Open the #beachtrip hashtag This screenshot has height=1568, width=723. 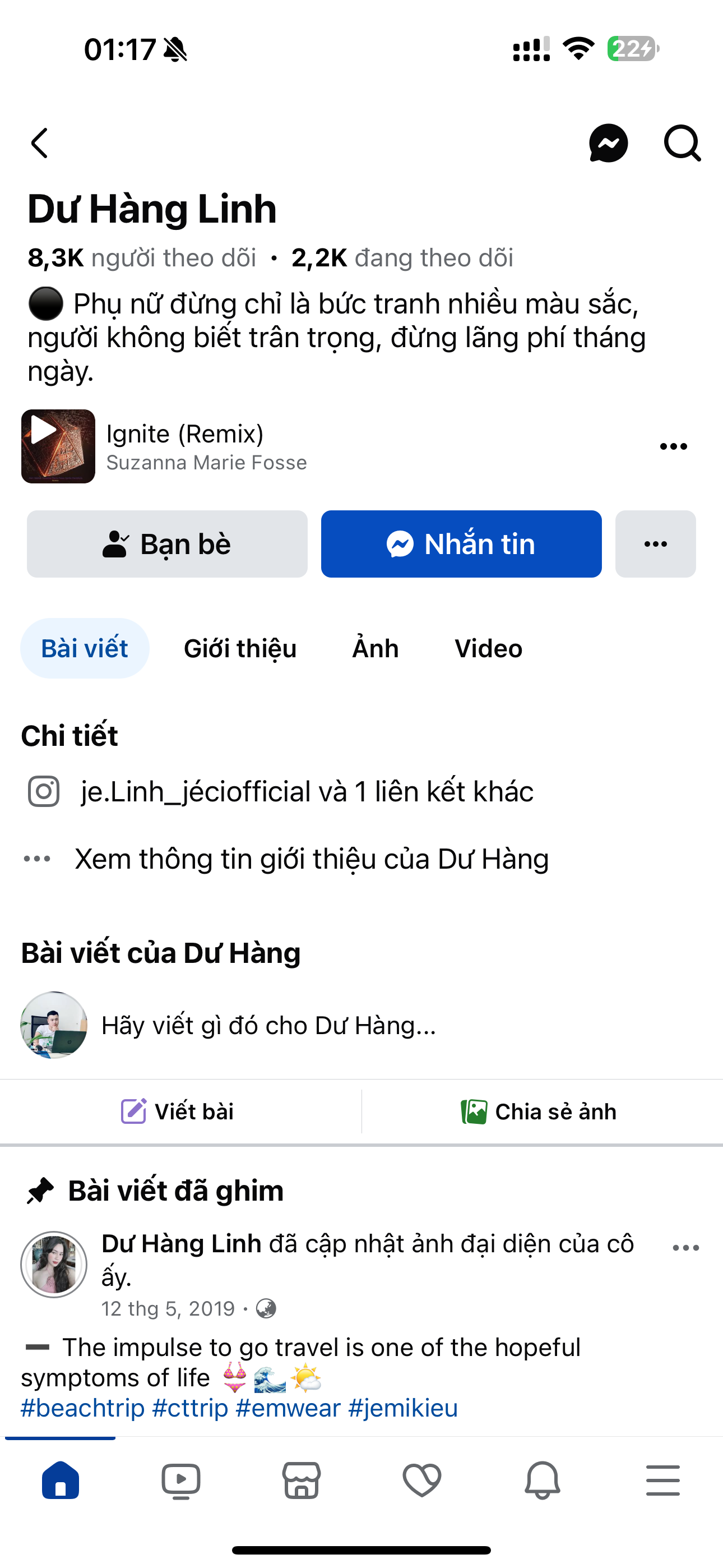tap(83, 1408)
